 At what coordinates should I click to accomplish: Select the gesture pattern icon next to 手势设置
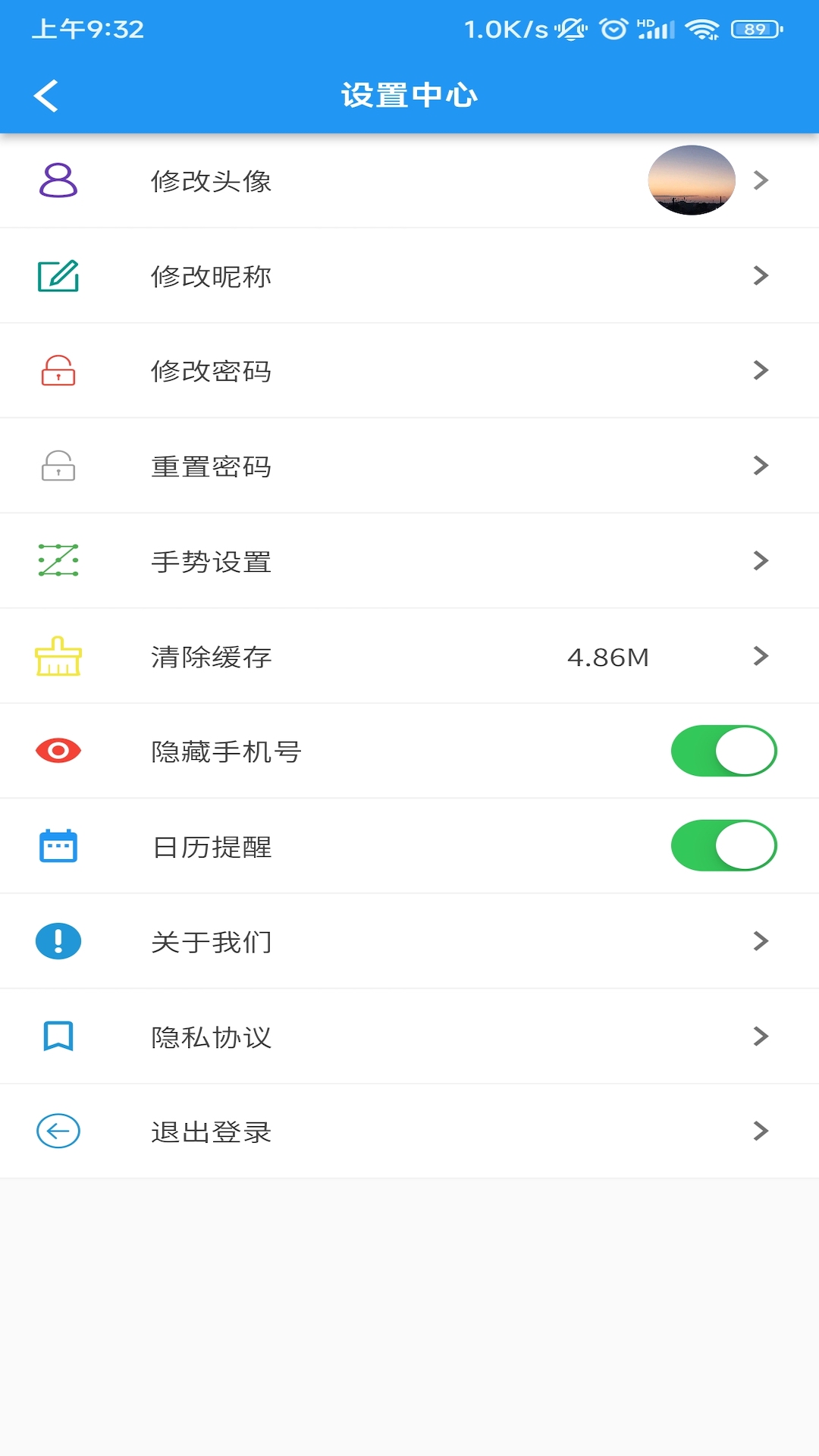[x=57, y=561]
